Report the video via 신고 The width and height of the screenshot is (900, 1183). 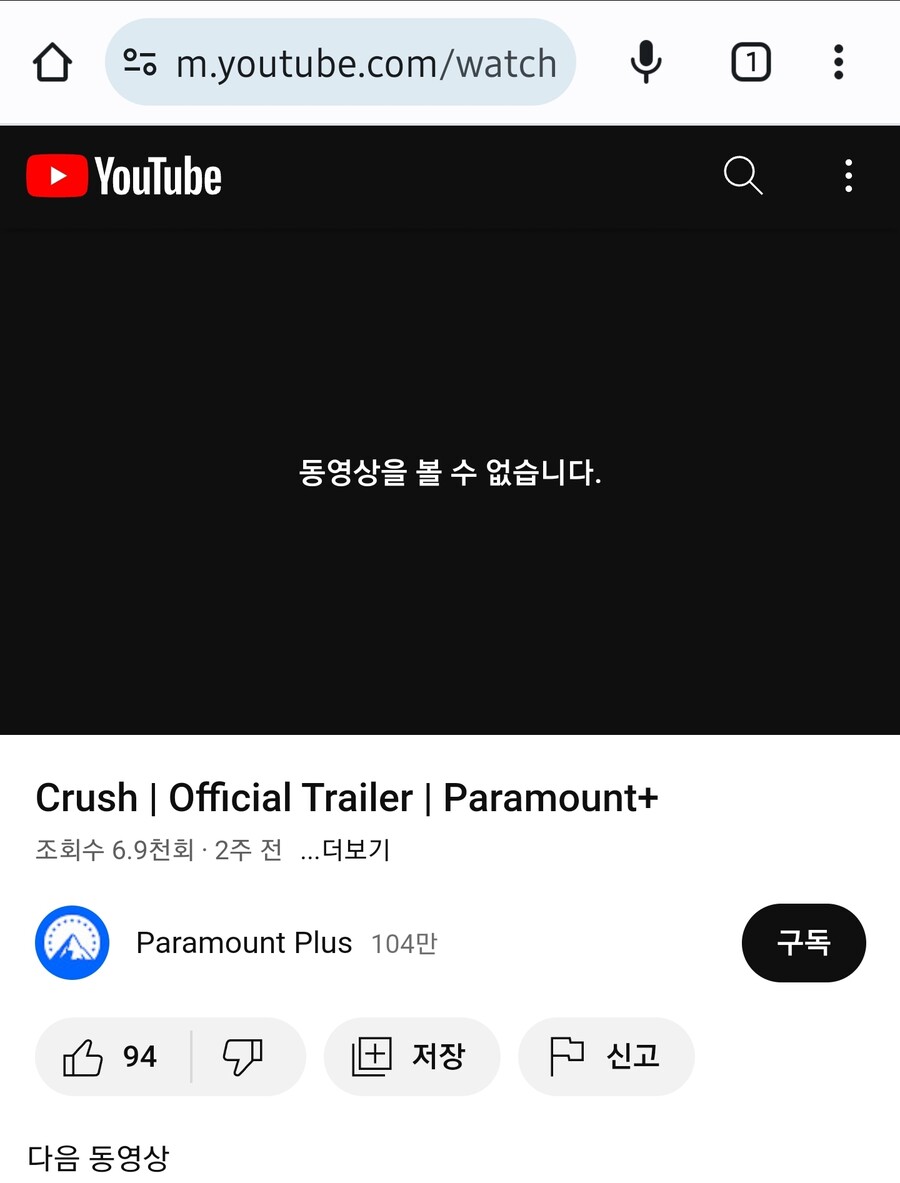click(x=606, y=1056)
